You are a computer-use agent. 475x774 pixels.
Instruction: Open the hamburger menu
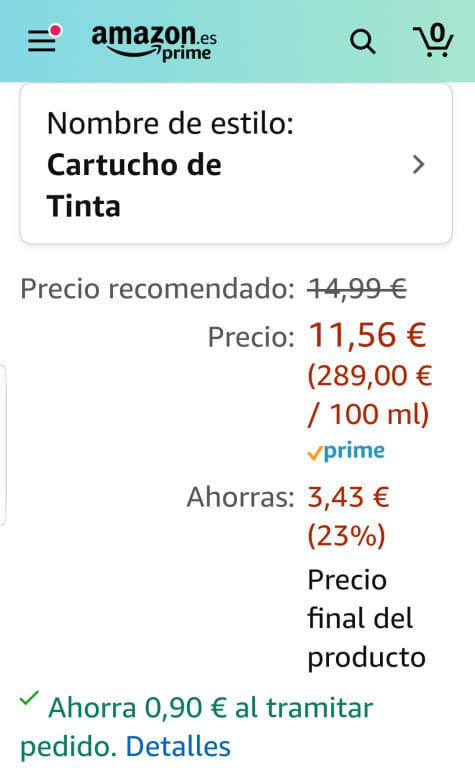[42, 39]
